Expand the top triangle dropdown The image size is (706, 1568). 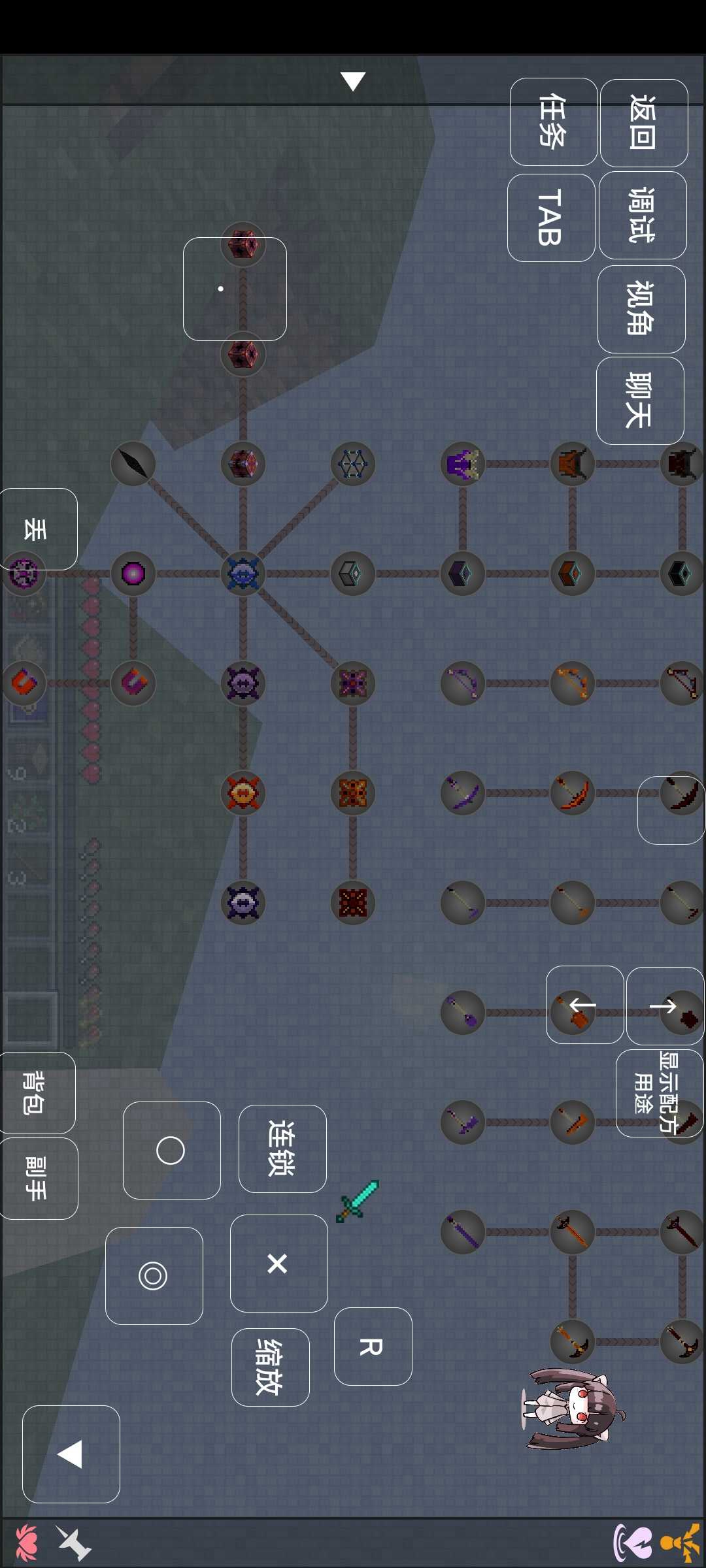click(x=353, y=81)
